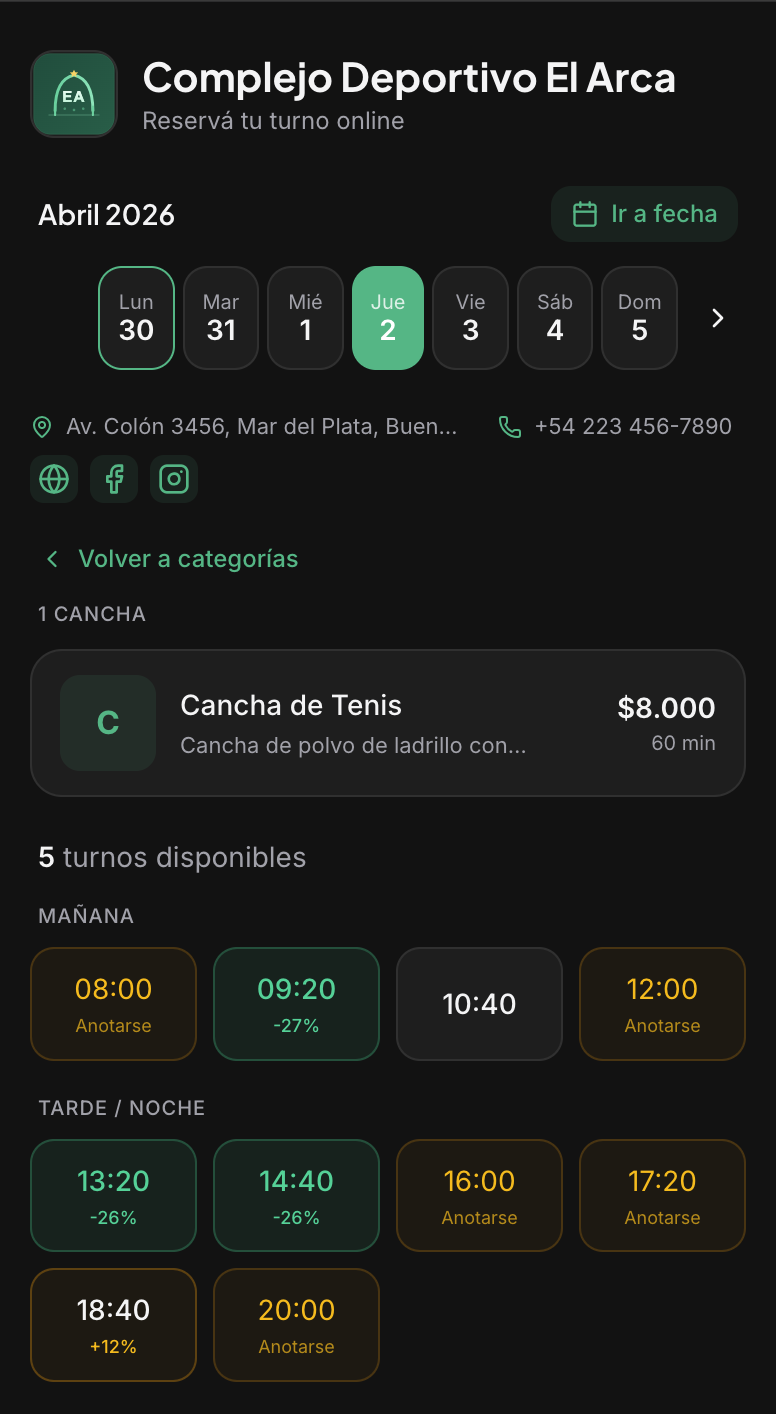Open the Ir a fecha picker
The image size is (776, 1414).
644,214
